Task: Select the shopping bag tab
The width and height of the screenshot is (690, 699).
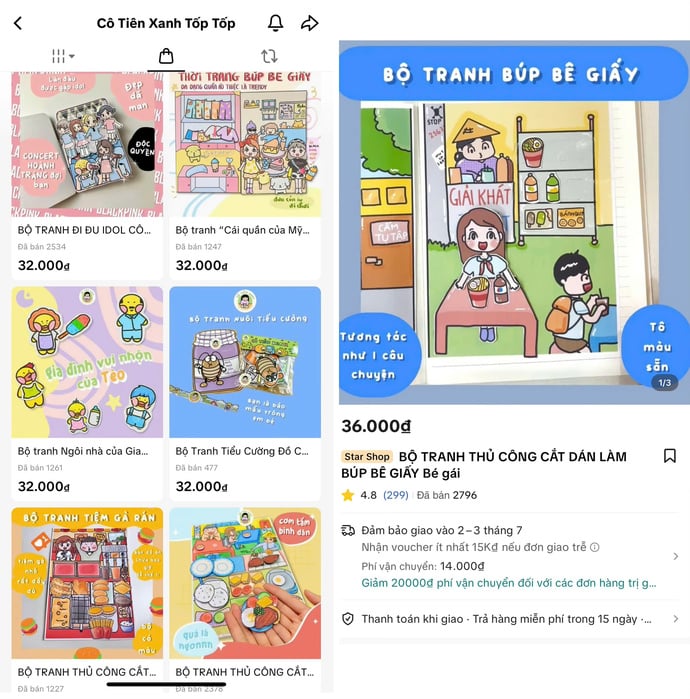Action: click(166, 57)
